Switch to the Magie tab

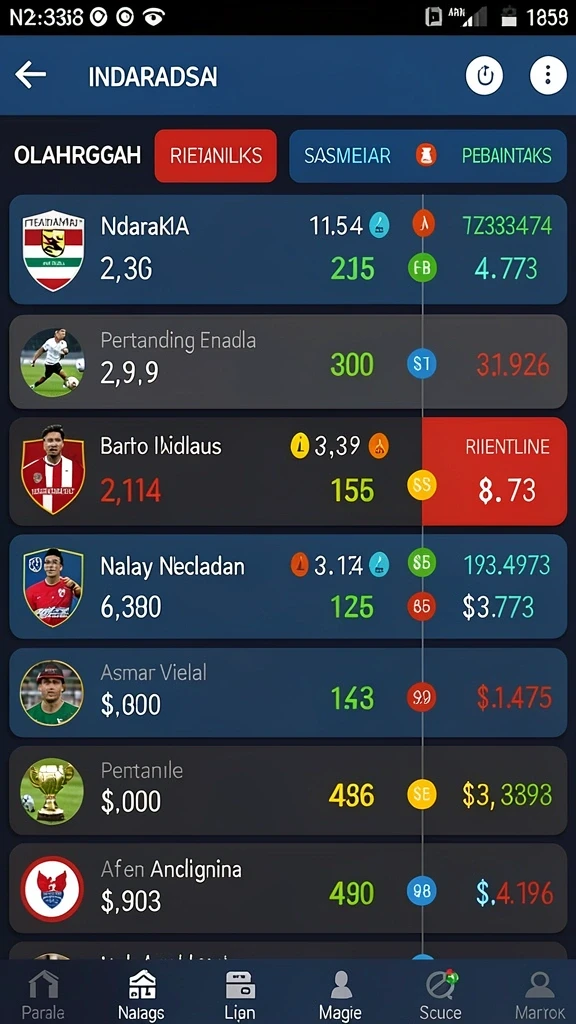pos(340,995)
